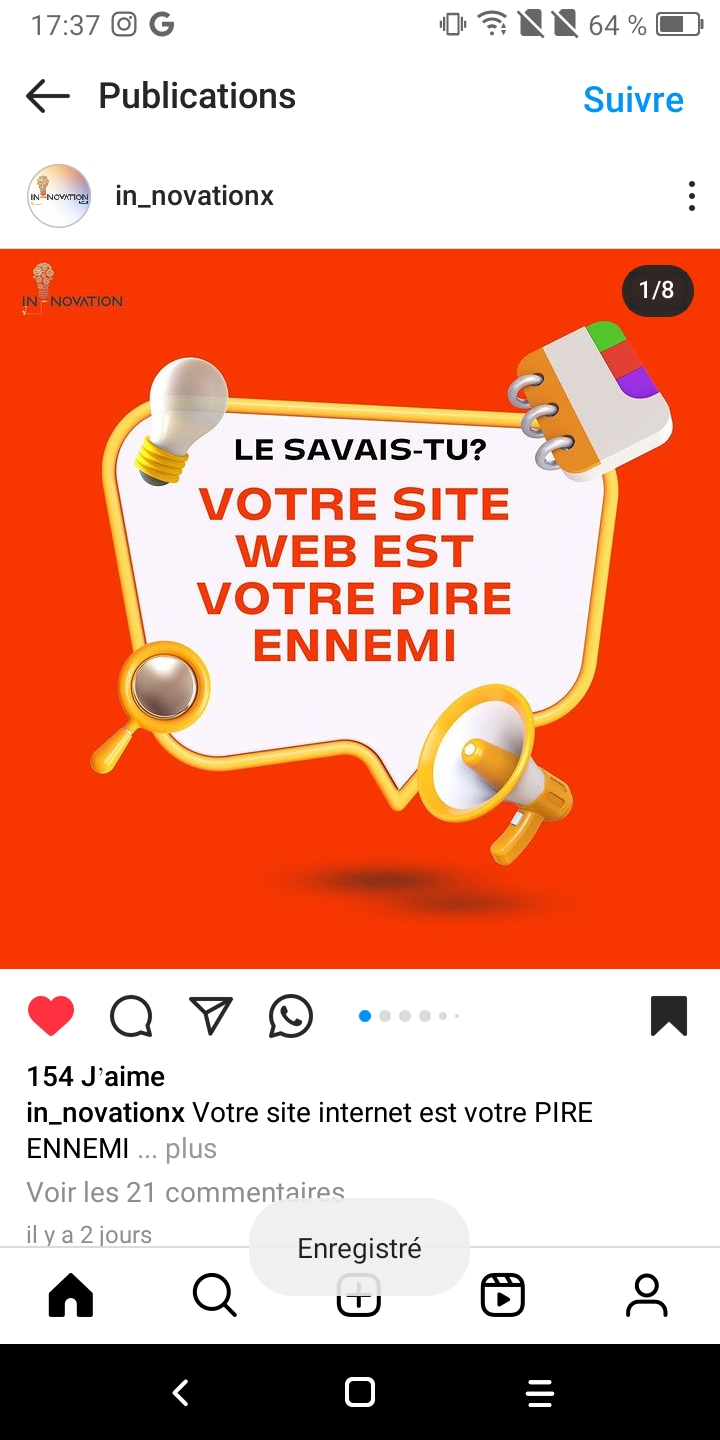Open the Reels tab
Viewport: 720px width, 1440px height.
pyautogui.click(x=503, y=1296)
